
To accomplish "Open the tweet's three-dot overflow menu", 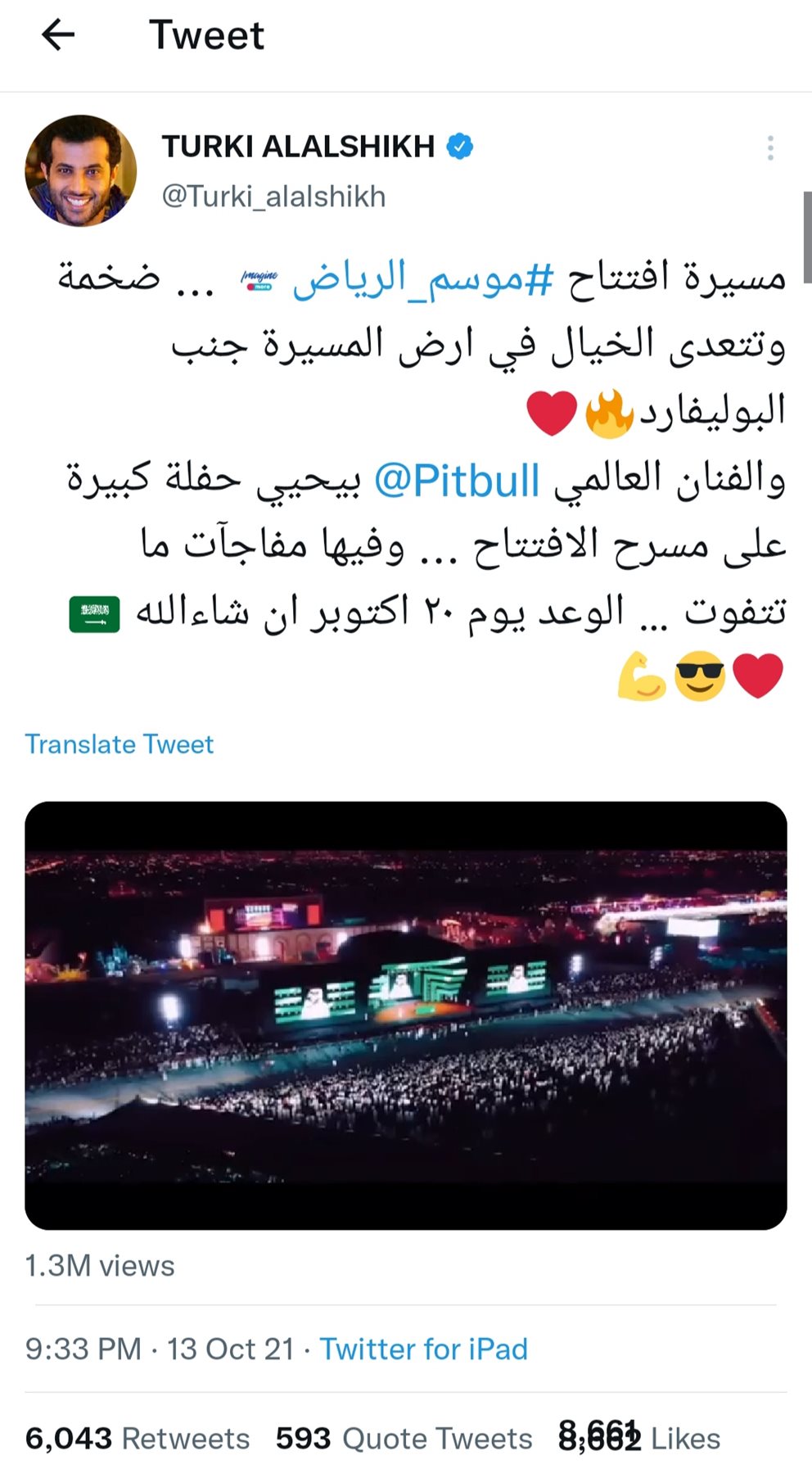I will 769,147.
